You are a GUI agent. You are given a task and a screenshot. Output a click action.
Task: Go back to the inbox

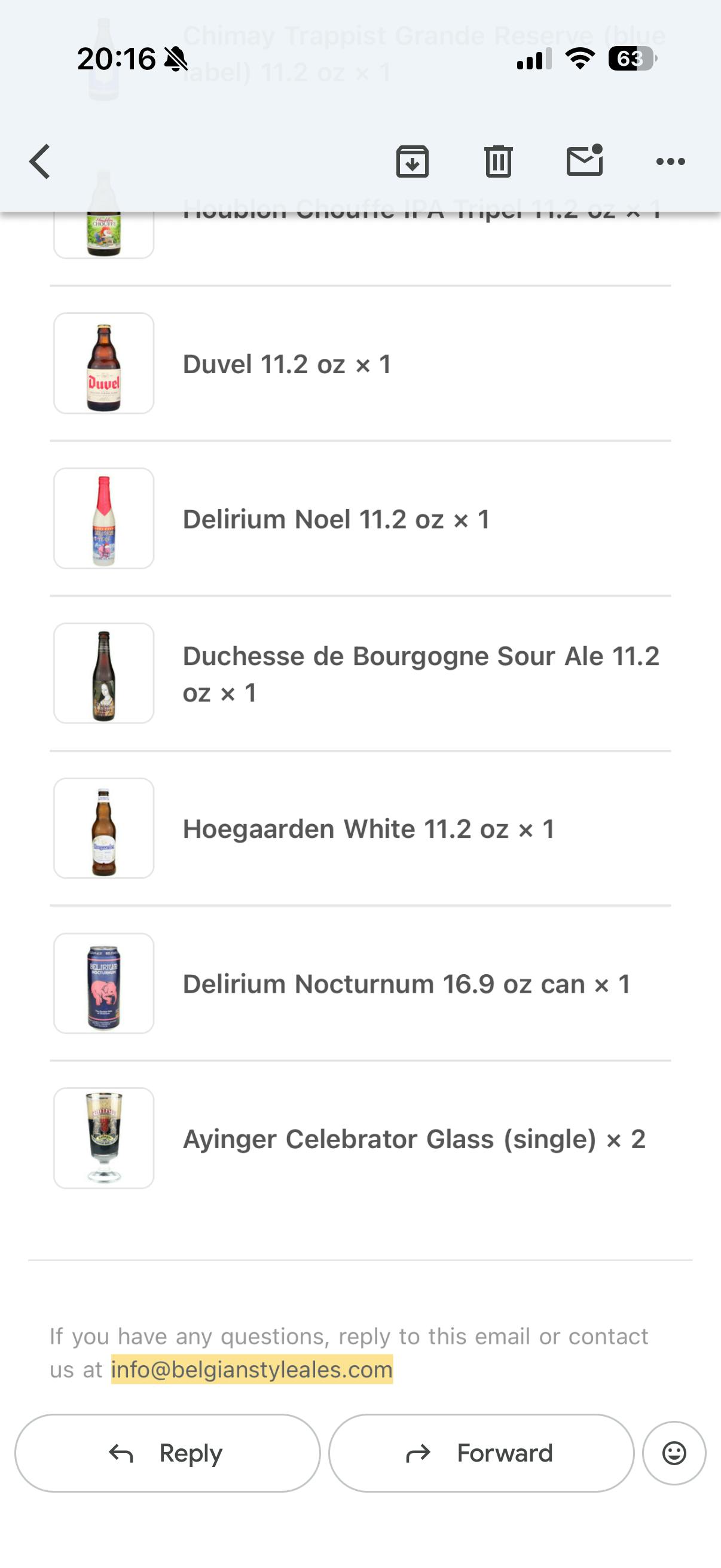click(40, 161)
